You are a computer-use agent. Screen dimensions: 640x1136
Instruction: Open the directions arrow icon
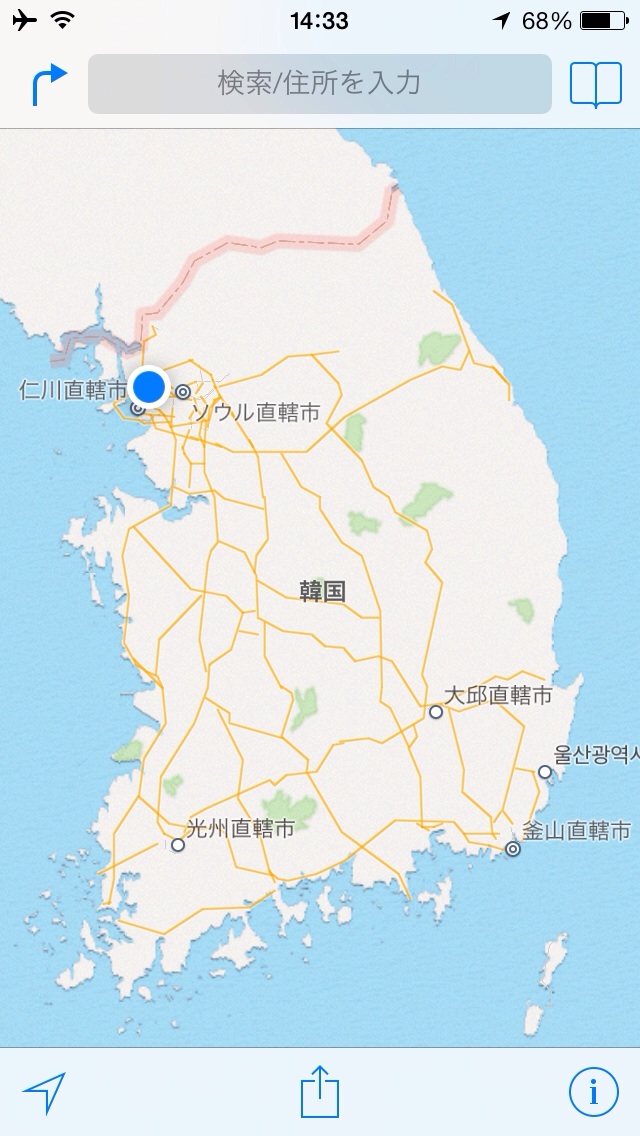click(48, 85)
